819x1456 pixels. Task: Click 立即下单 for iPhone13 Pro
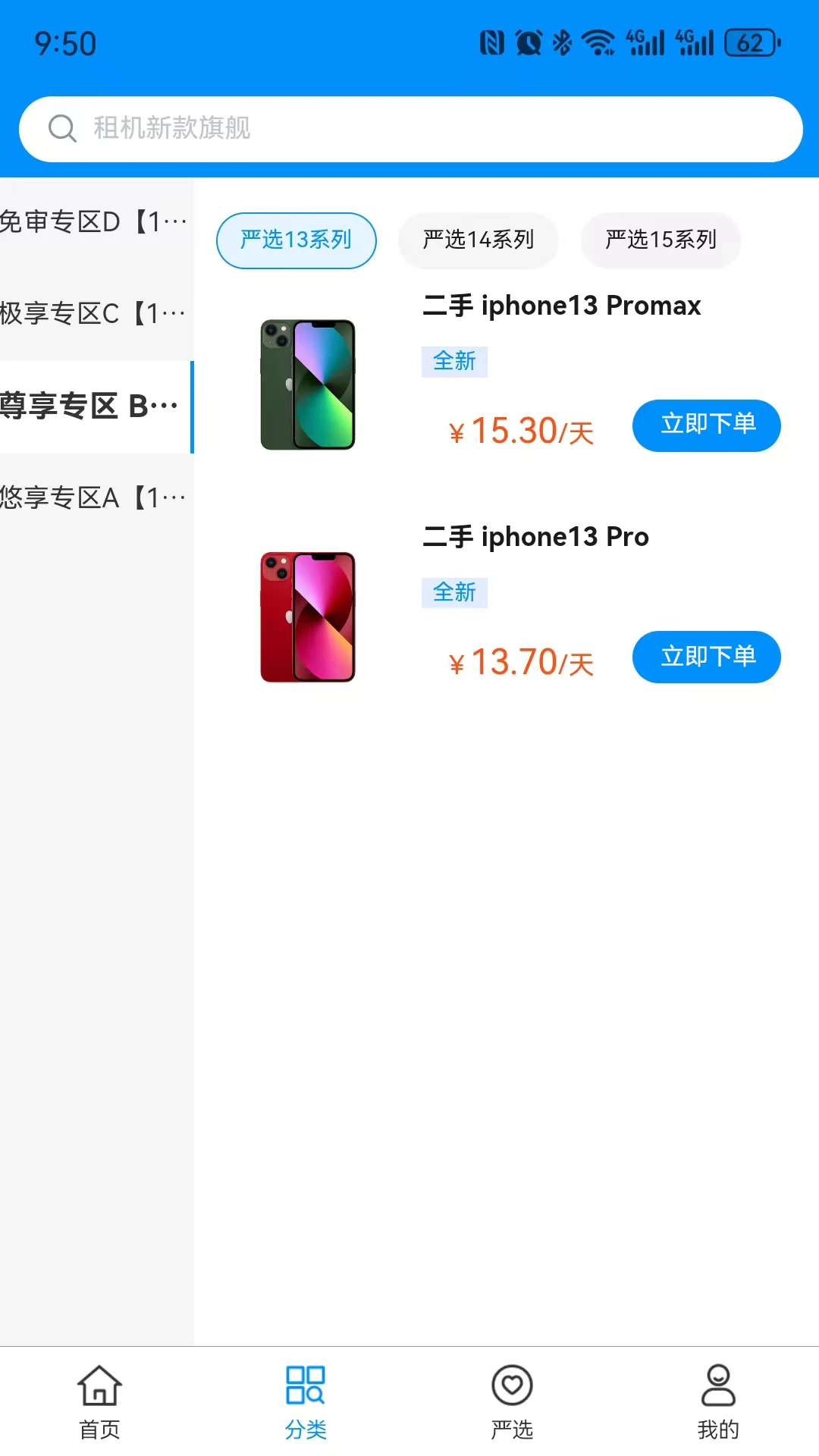click(706, 657)
